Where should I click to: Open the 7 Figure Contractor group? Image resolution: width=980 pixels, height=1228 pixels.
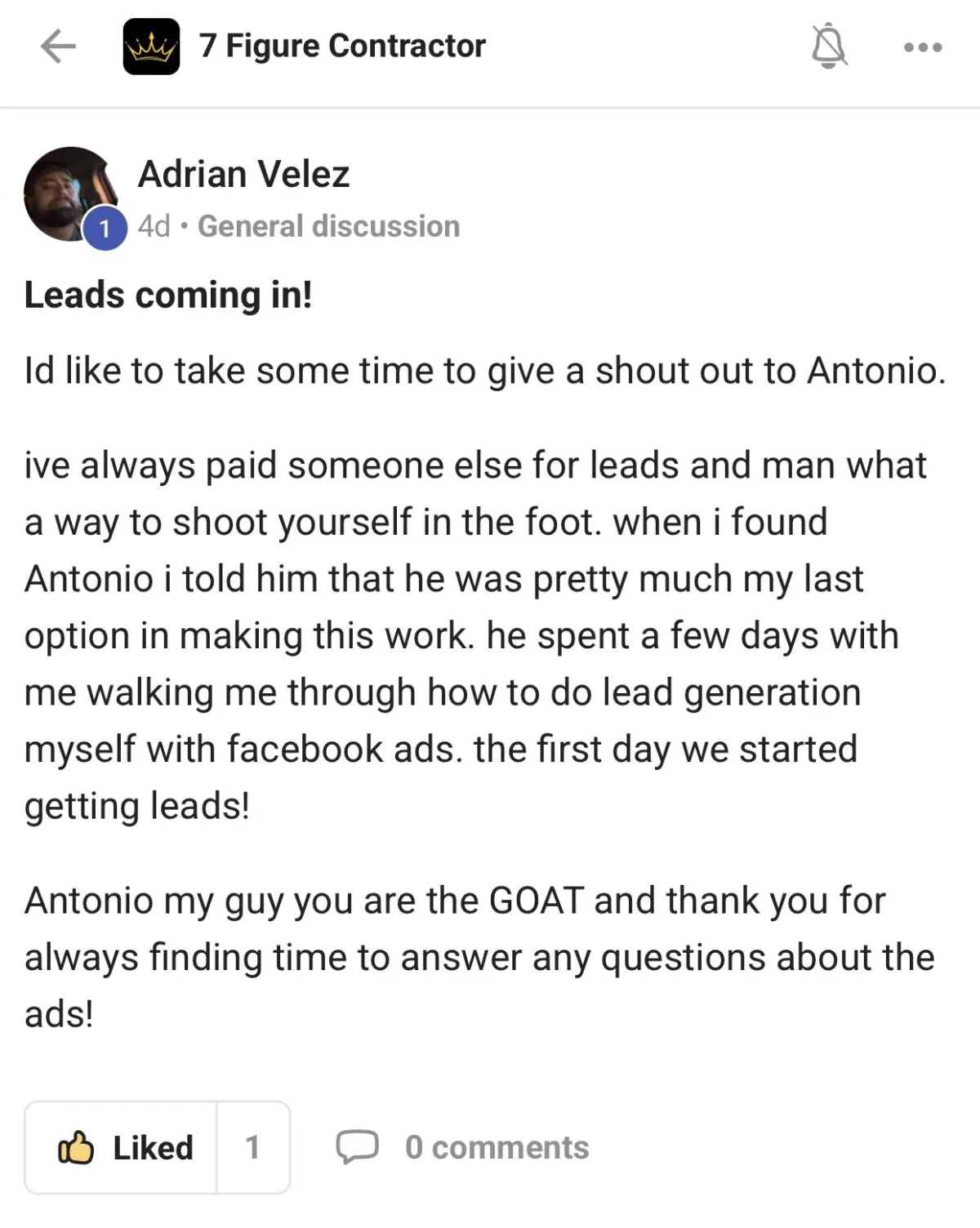pyautogui.click(x=342, y=47)
